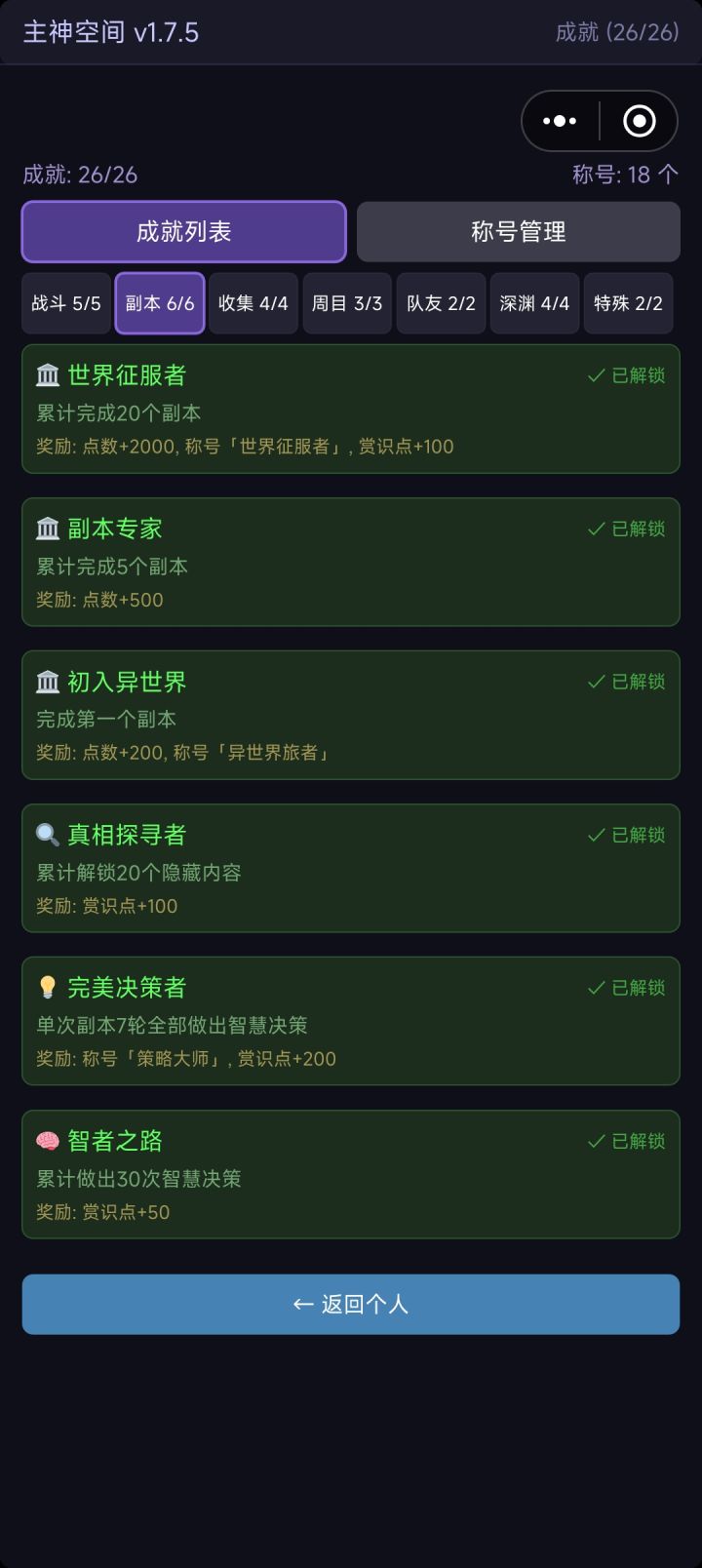Switch to the 成就列表 tab
This screenshot has width=702, height=1568.
184,232
